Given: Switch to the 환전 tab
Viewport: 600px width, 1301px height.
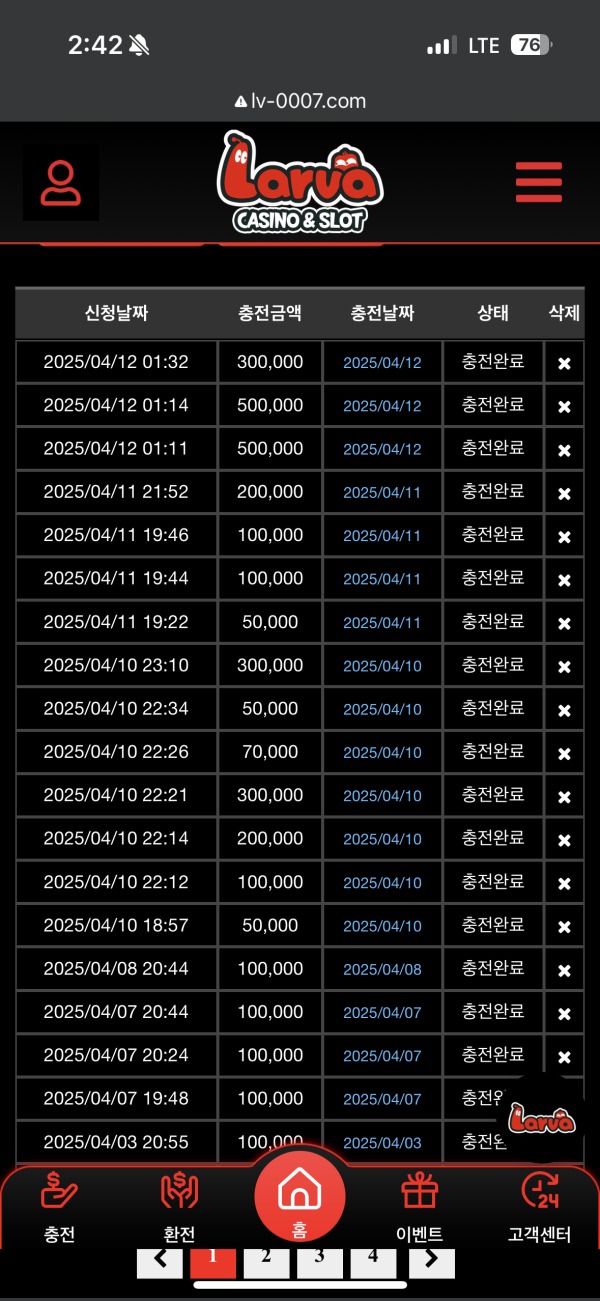Looking at the screenshot, I should (x=179, y=1207).
